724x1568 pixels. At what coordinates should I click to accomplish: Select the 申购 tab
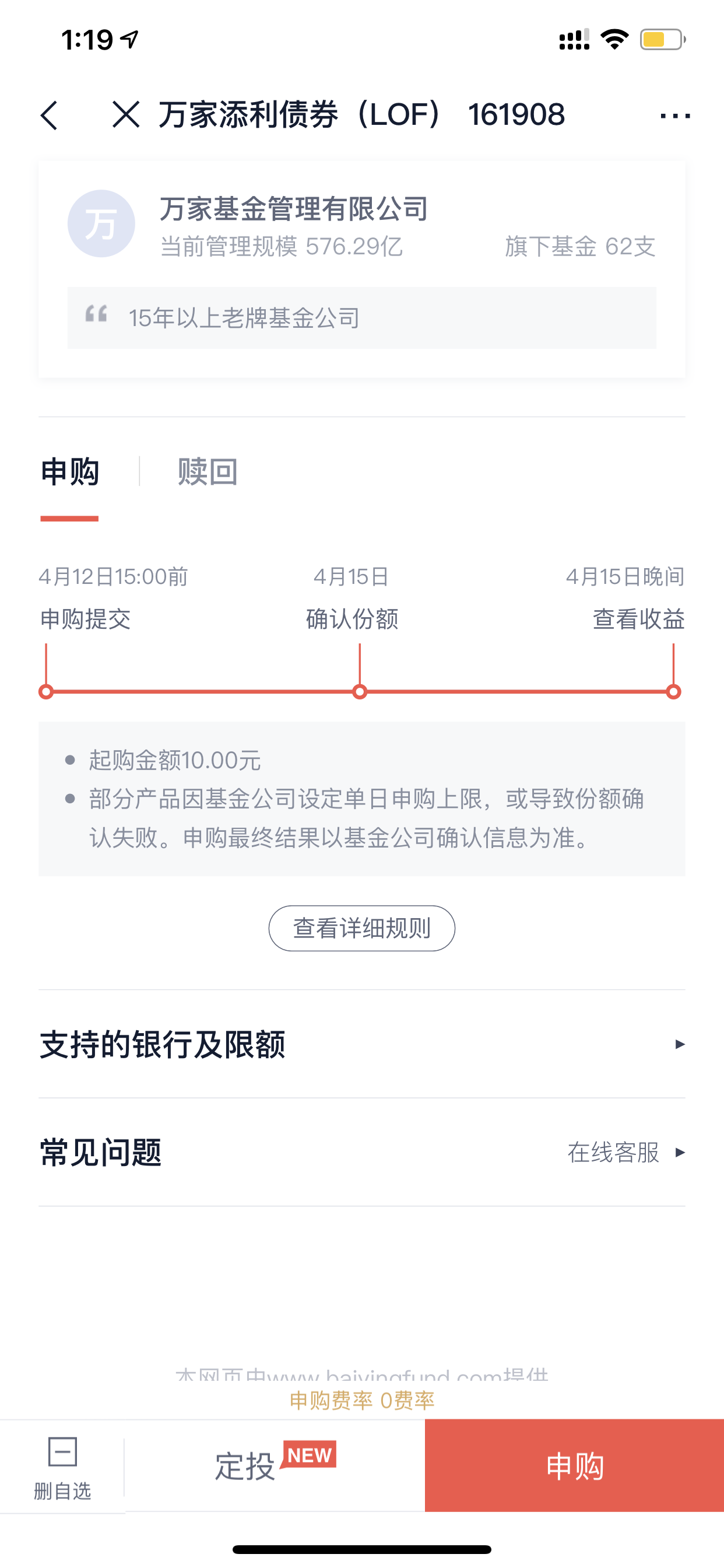(x=70, y=472)
